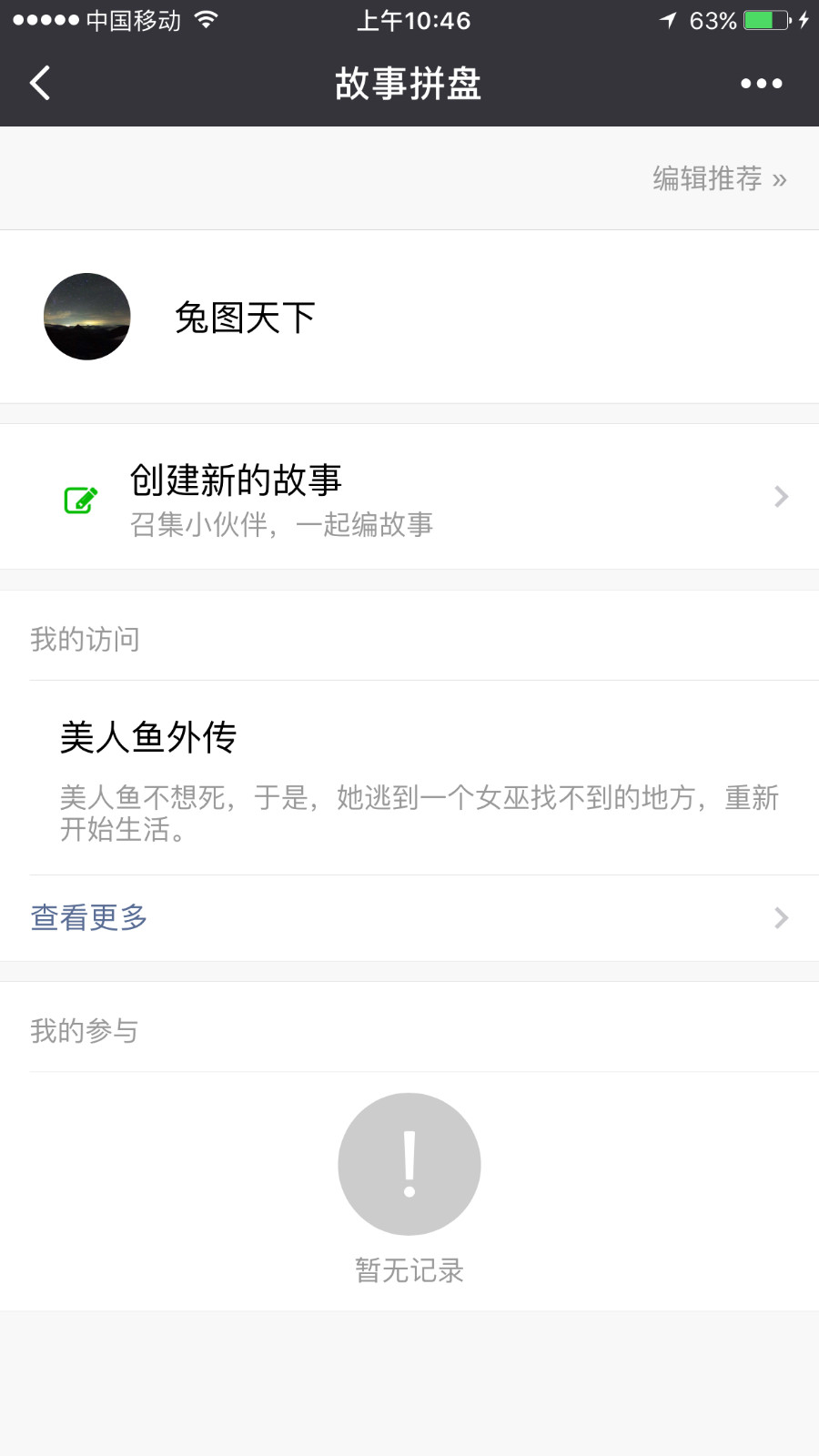Tap 创建新的故事 to start a story
The image size is (819, 1456).
click(x=409, y=497)
